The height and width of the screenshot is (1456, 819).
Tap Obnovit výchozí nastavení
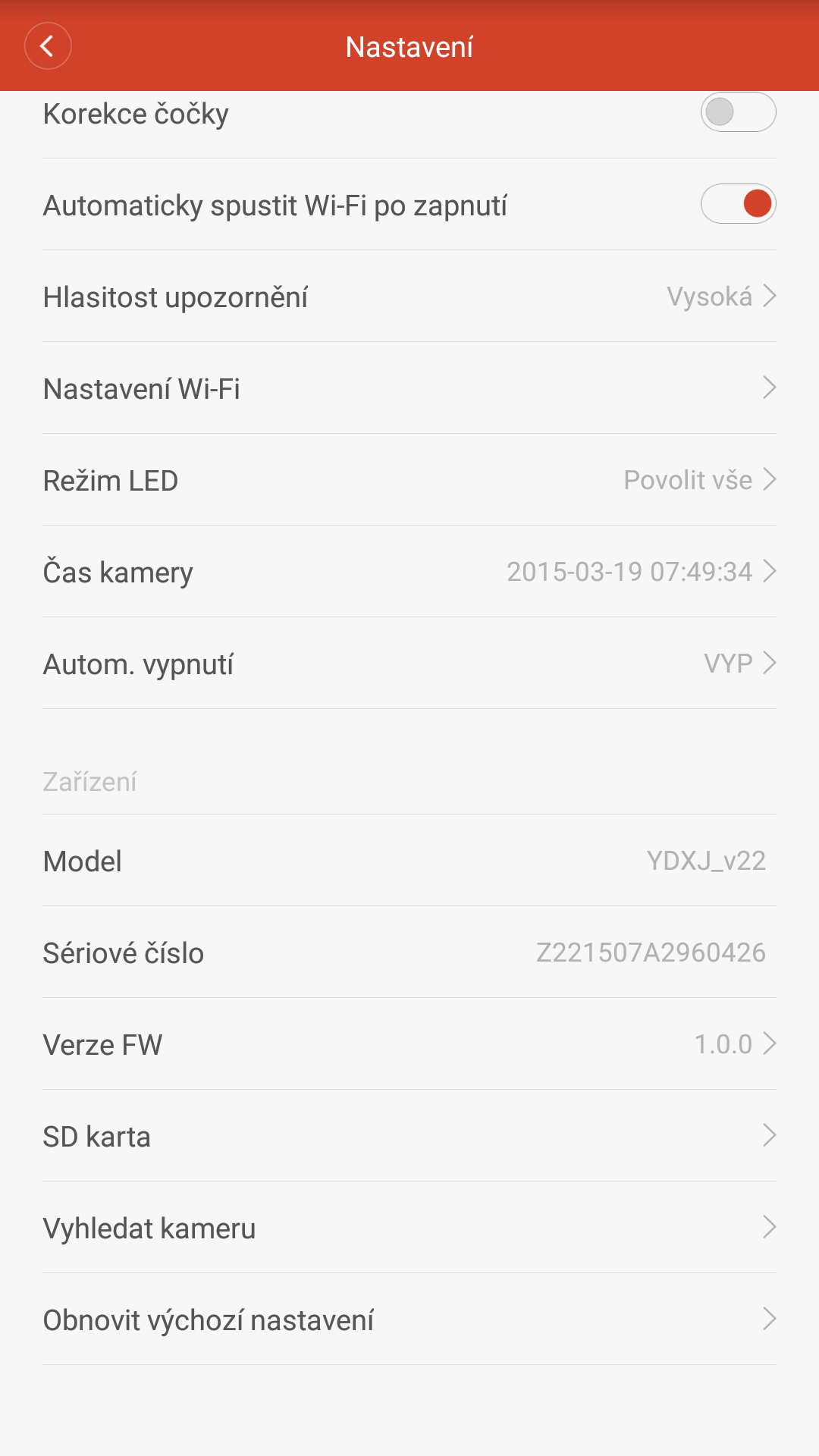[409, 1319]
